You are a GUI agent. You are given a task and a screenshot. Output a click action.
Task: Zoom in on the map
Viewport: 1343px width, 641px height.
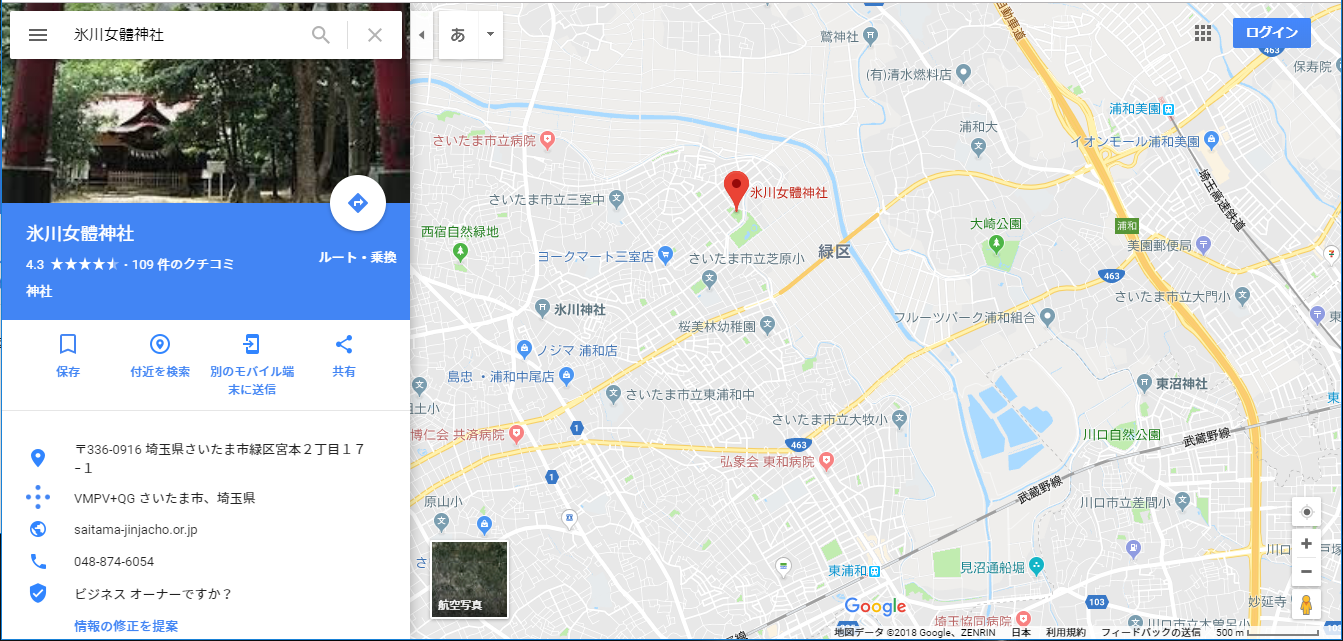pyautogui.click(x=1306, y=544)
